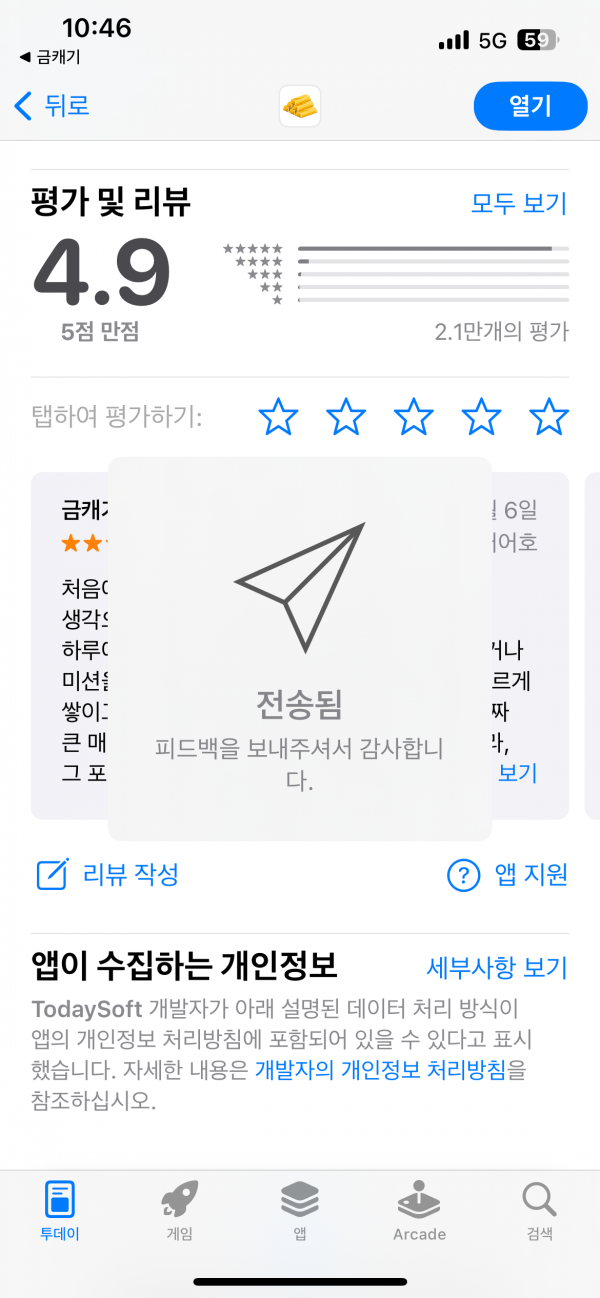This screenshot has width=600, height=1298.
Task: Go back with the 뒤로 button
Action: (52, 105)
